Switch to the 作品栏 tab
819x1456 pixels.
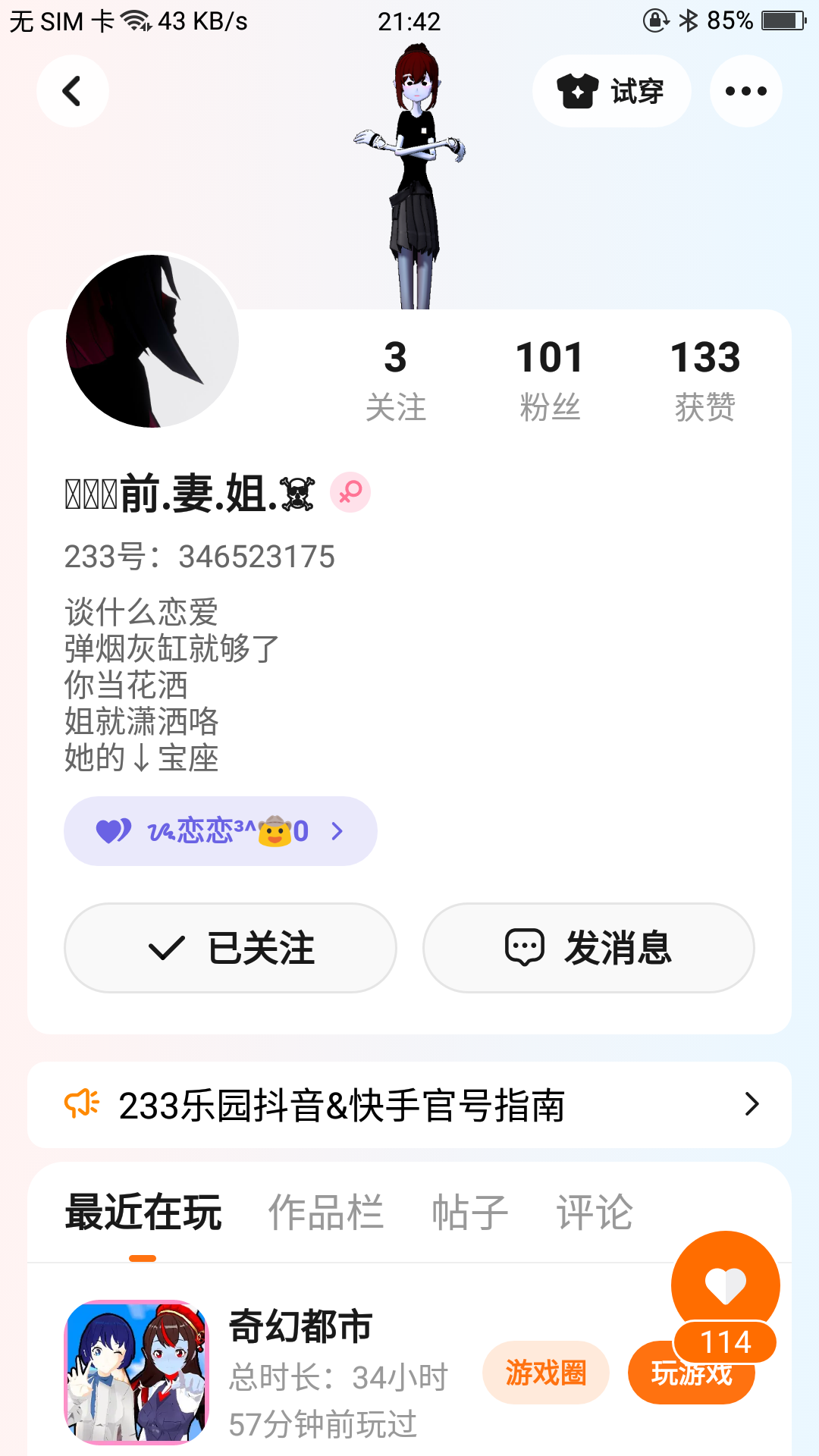326,1212
